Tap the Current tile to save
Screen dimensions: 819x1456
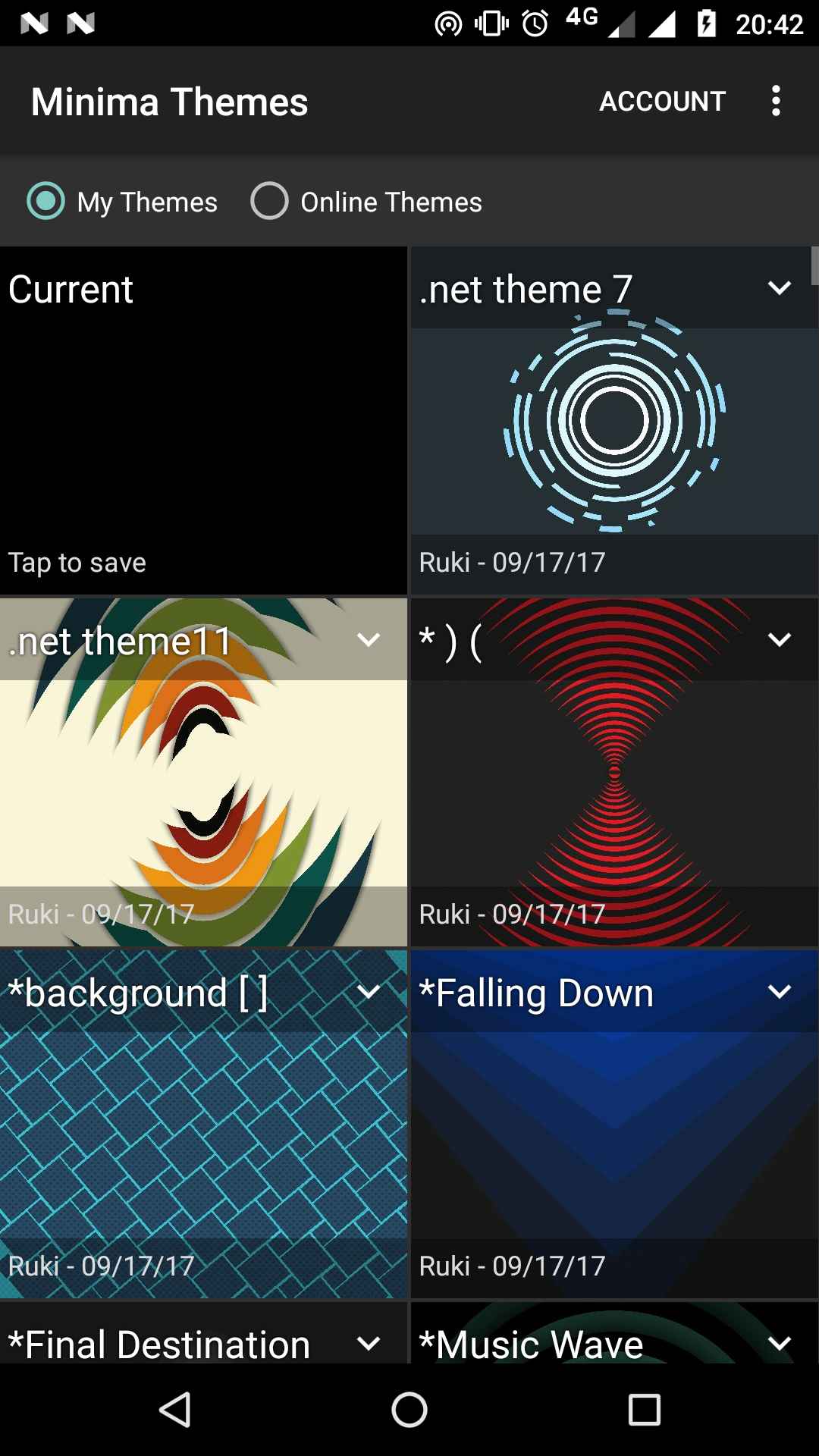click(203, 421)
